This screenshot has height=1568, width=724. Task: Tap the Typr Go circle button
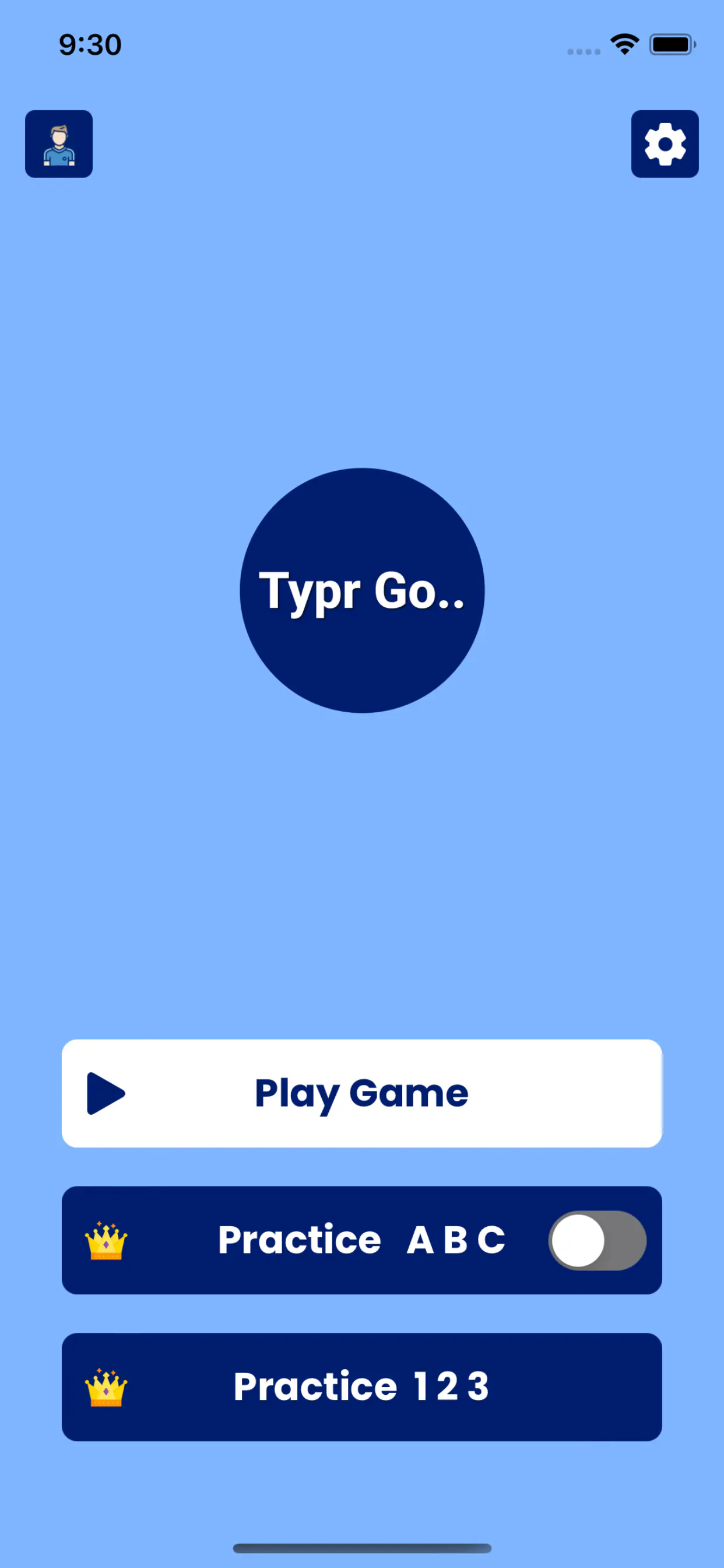pos(362,590)
